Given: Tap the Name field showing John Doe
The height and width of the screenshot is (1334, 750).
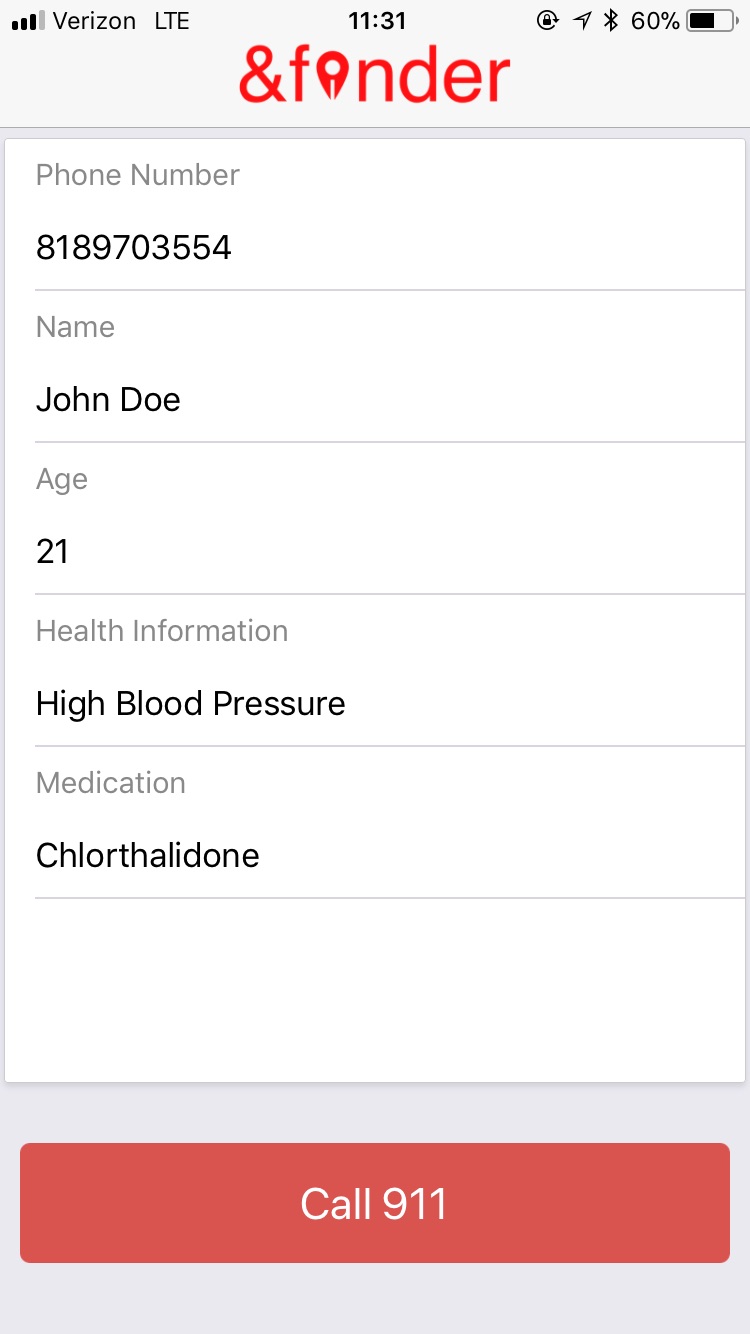Looking at the screenshot, I should (x=390, y=399).
